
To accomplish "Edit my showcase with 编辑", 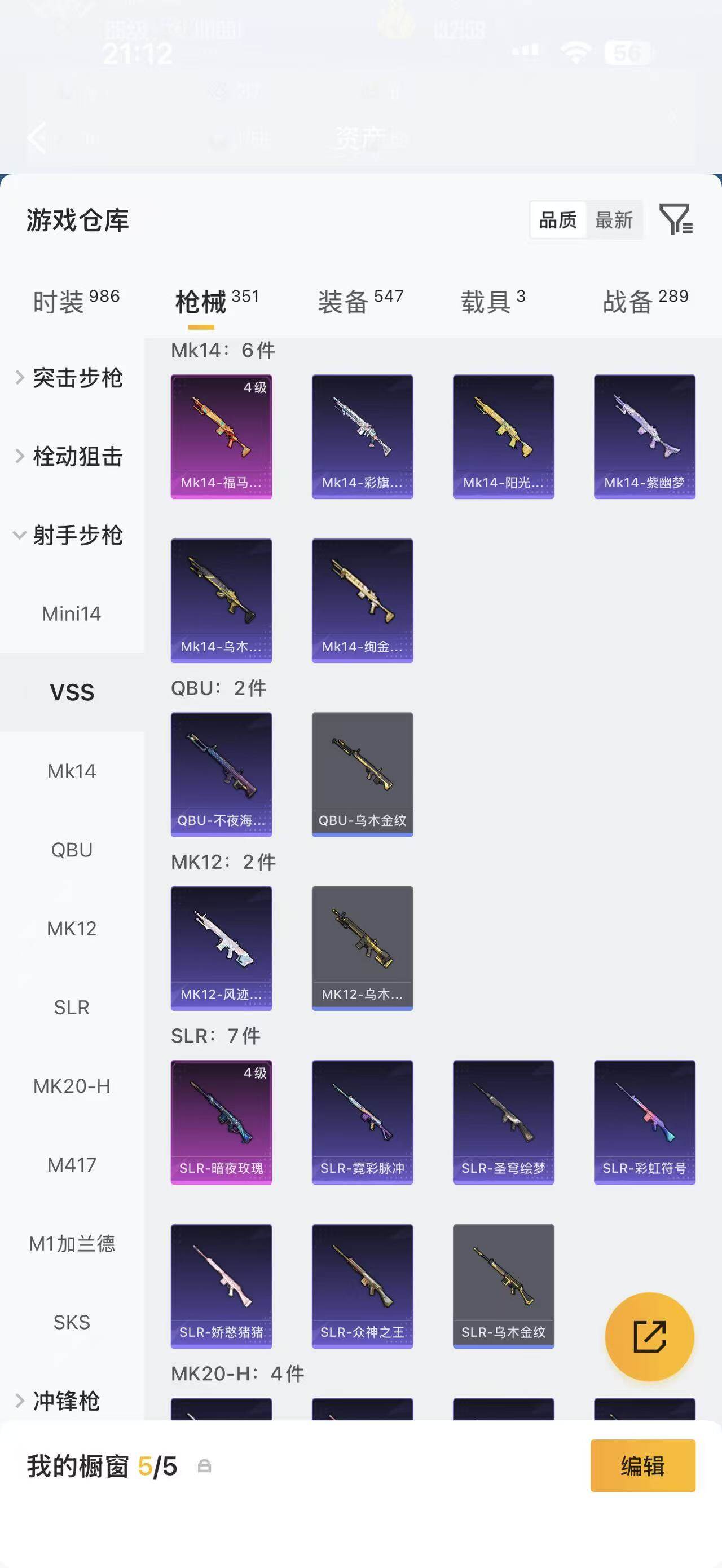I will 643,1465.
